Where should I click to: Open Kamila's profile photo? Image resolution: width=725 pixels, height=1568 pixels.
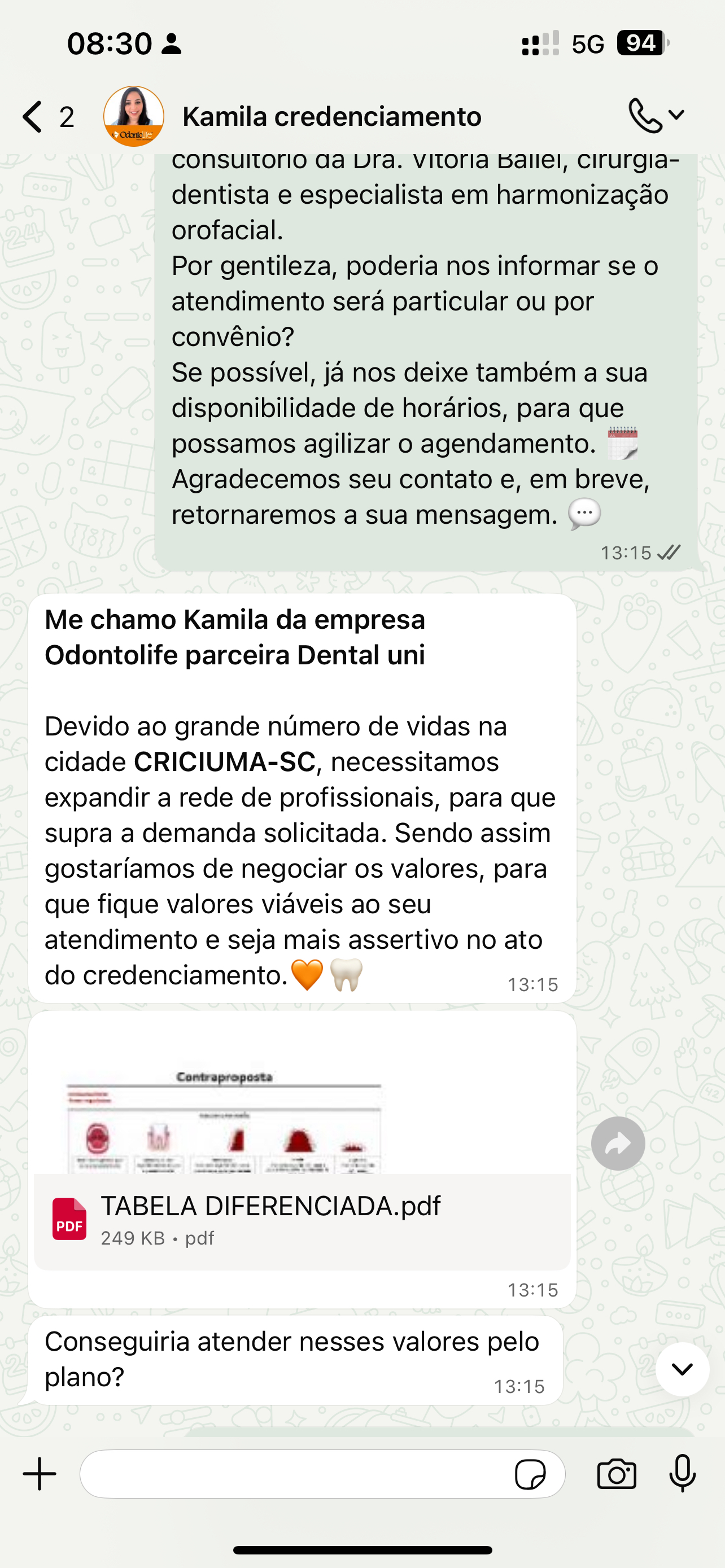pyautogui.click(x=134, y=116)
